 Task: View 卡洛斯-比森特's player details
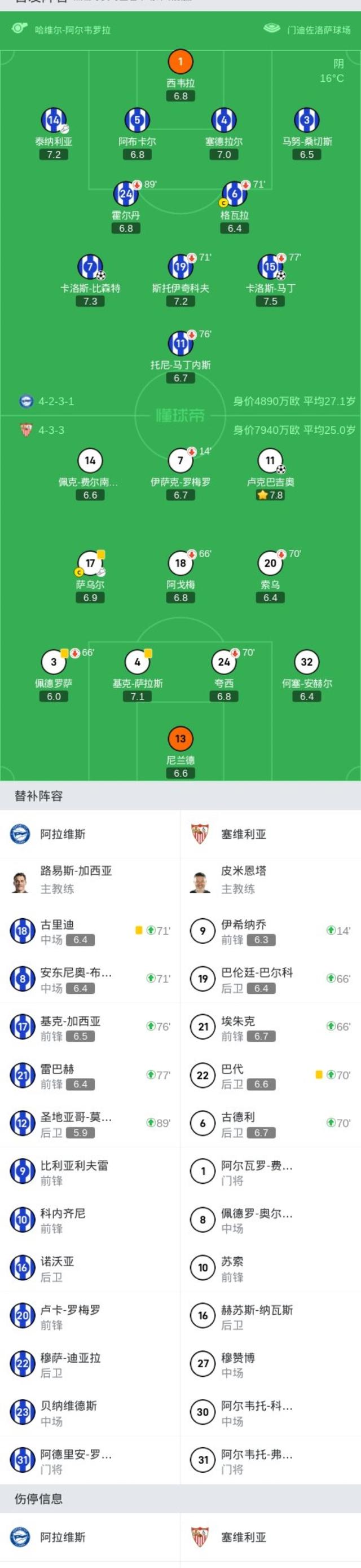pos(90,267)
